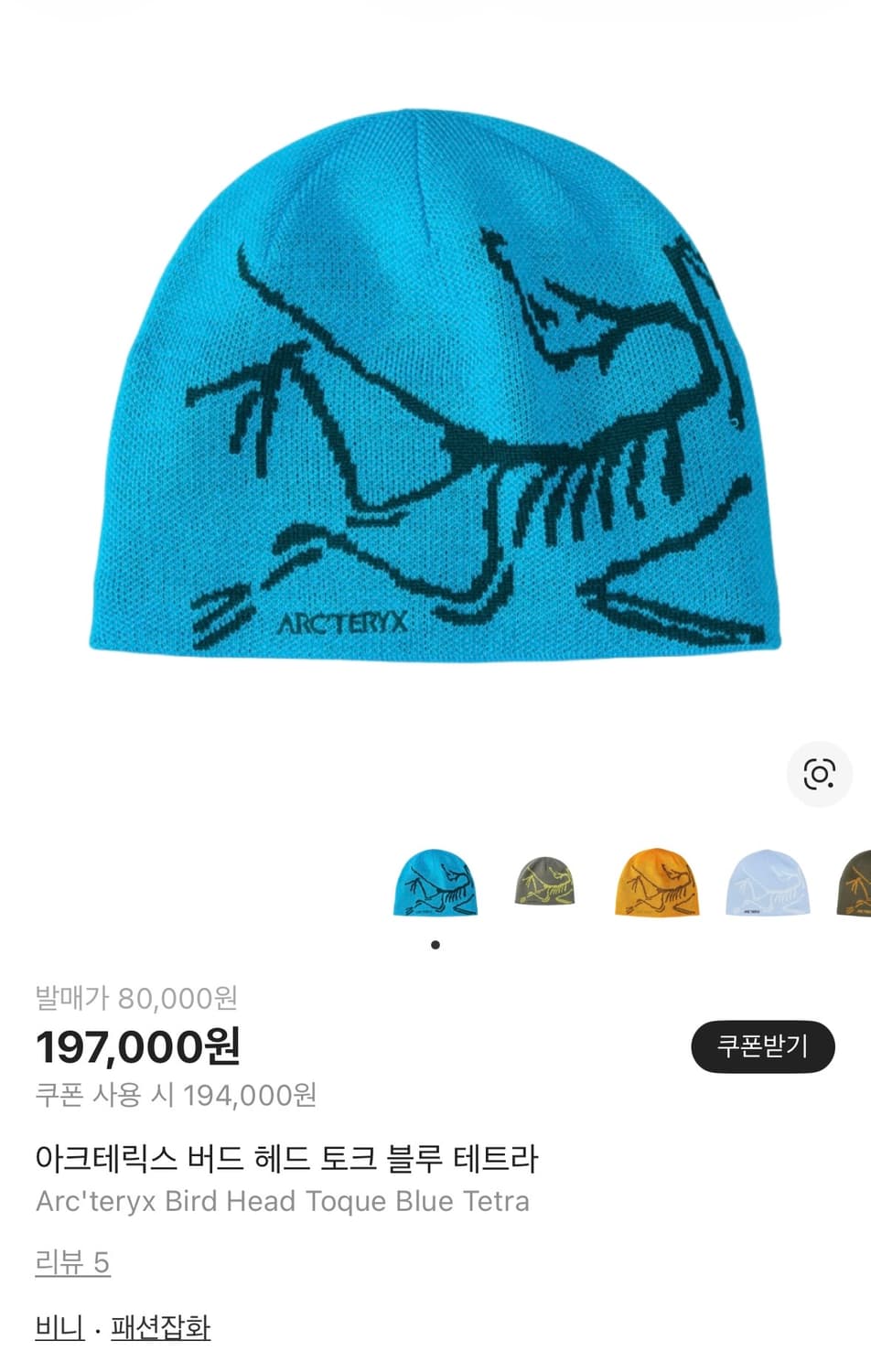Tap the carousel pagination dot
871x1372 pixels.
pyautogui.click(x=436, y=945)
